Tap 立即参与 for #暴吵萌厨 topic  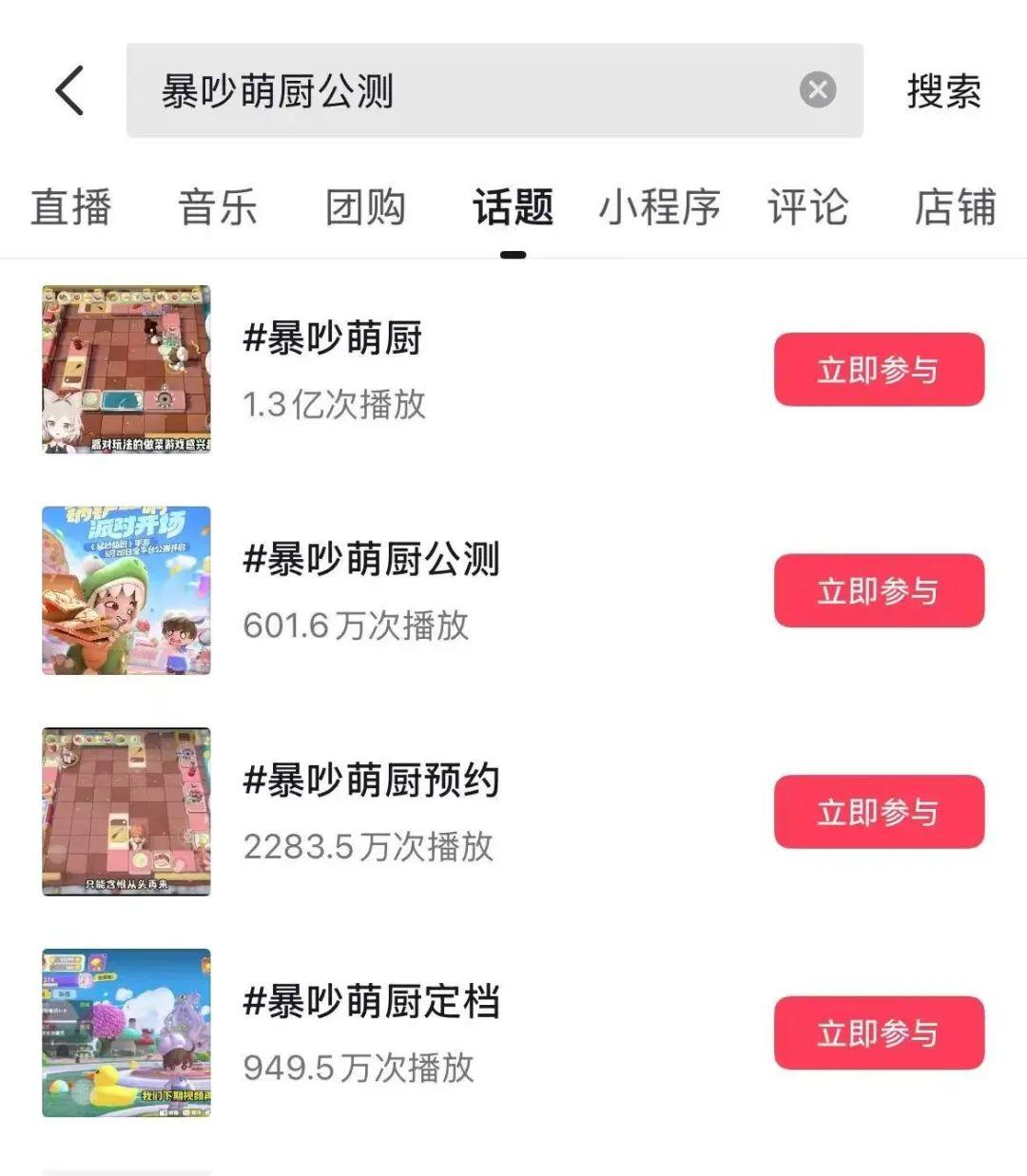pos(879,370)
